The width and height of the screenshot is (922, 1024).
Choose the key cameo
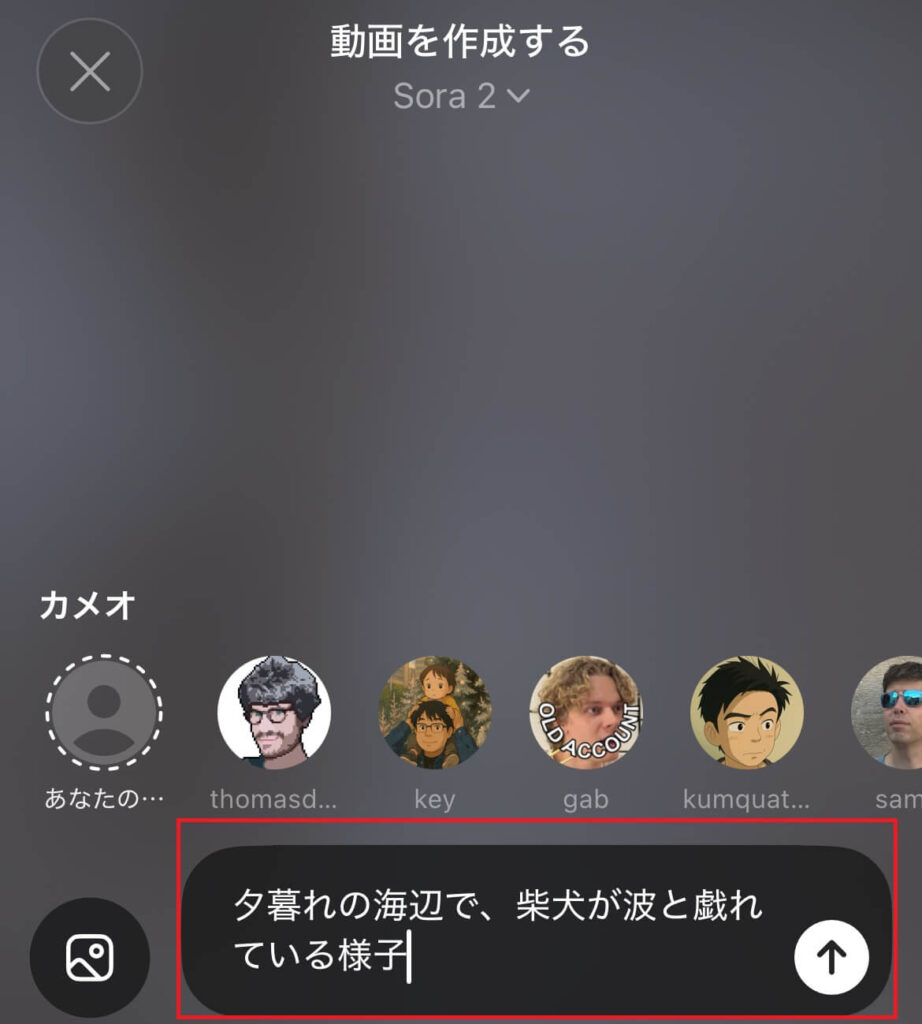coord(435,712)
